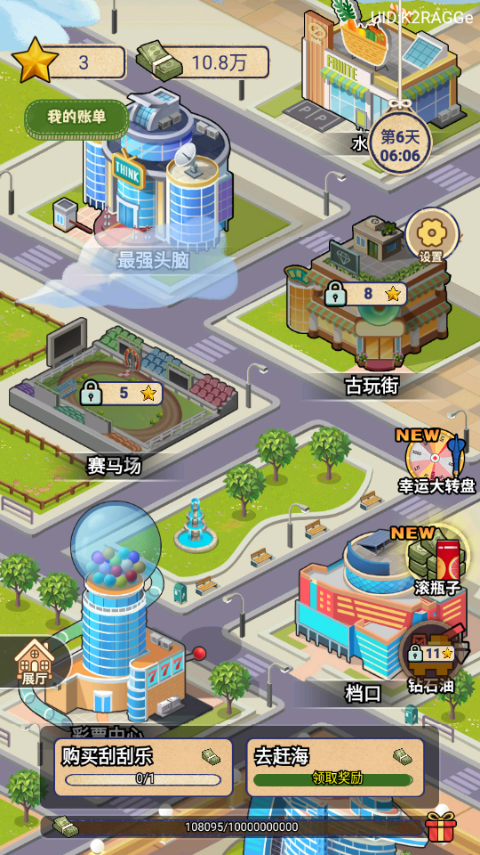Viewport: 480px width, 855px height.
Task: Open the 购买刮刮乐 task card
Action: pos(143,767)
